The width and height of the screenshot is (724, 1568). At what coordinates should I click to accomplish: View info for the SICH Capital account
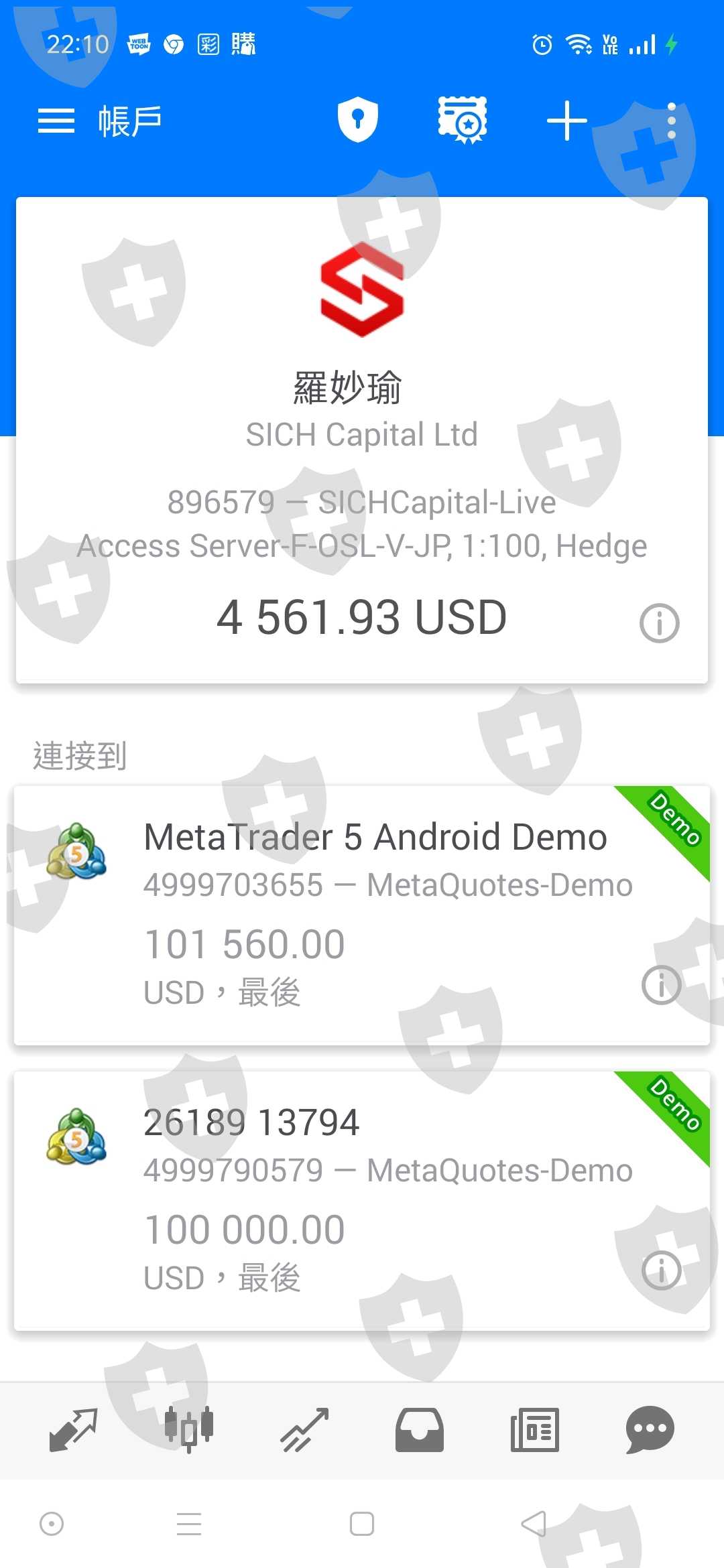click(x=660, y=623)
